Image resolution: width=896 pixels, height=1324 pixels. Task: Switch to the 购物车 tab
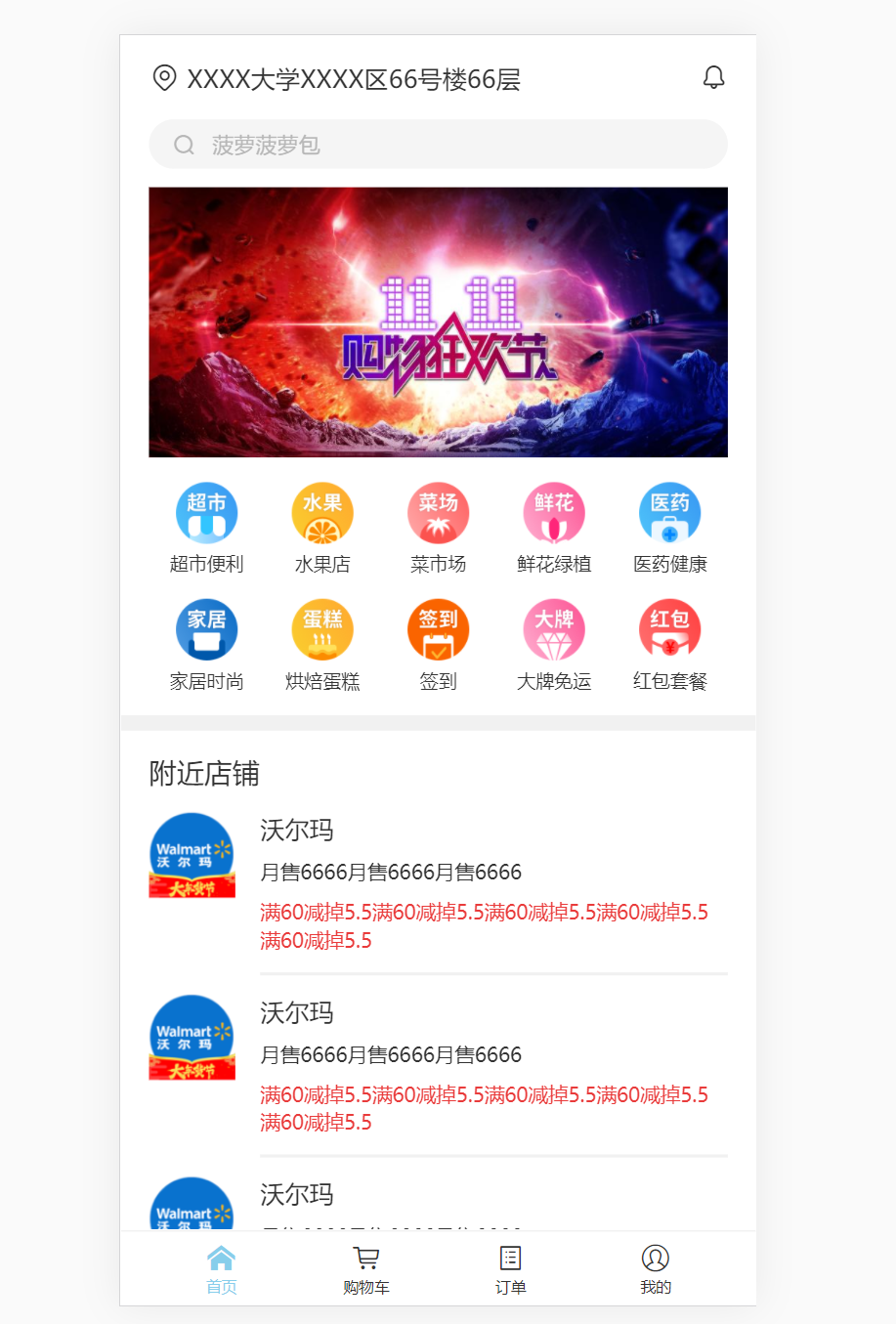click(x=366, y=1269)
